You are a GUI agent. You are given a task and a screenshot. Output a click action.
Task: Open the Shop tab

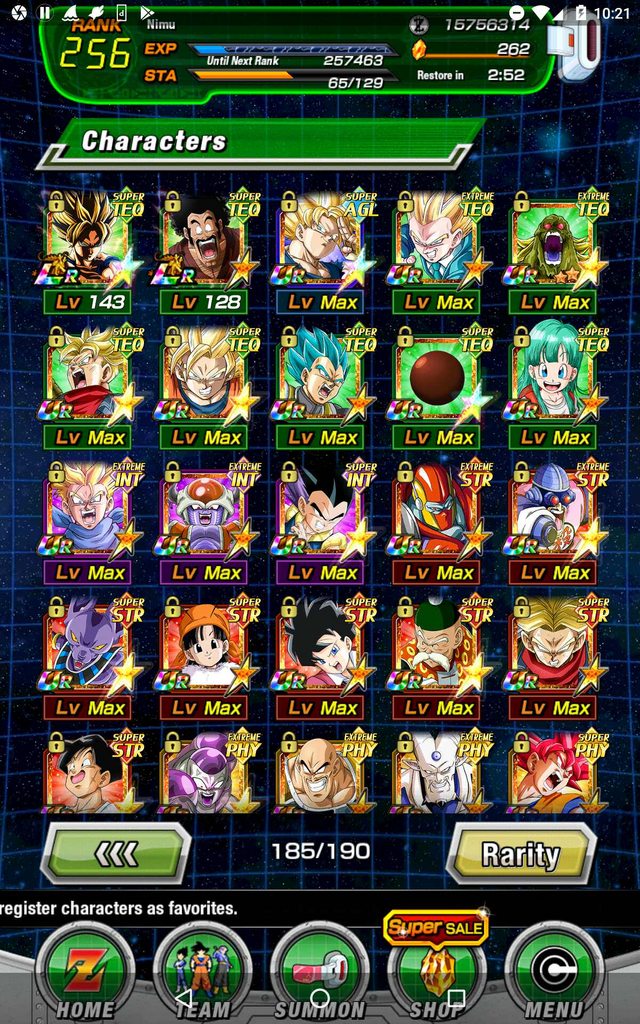pos(436,974)
